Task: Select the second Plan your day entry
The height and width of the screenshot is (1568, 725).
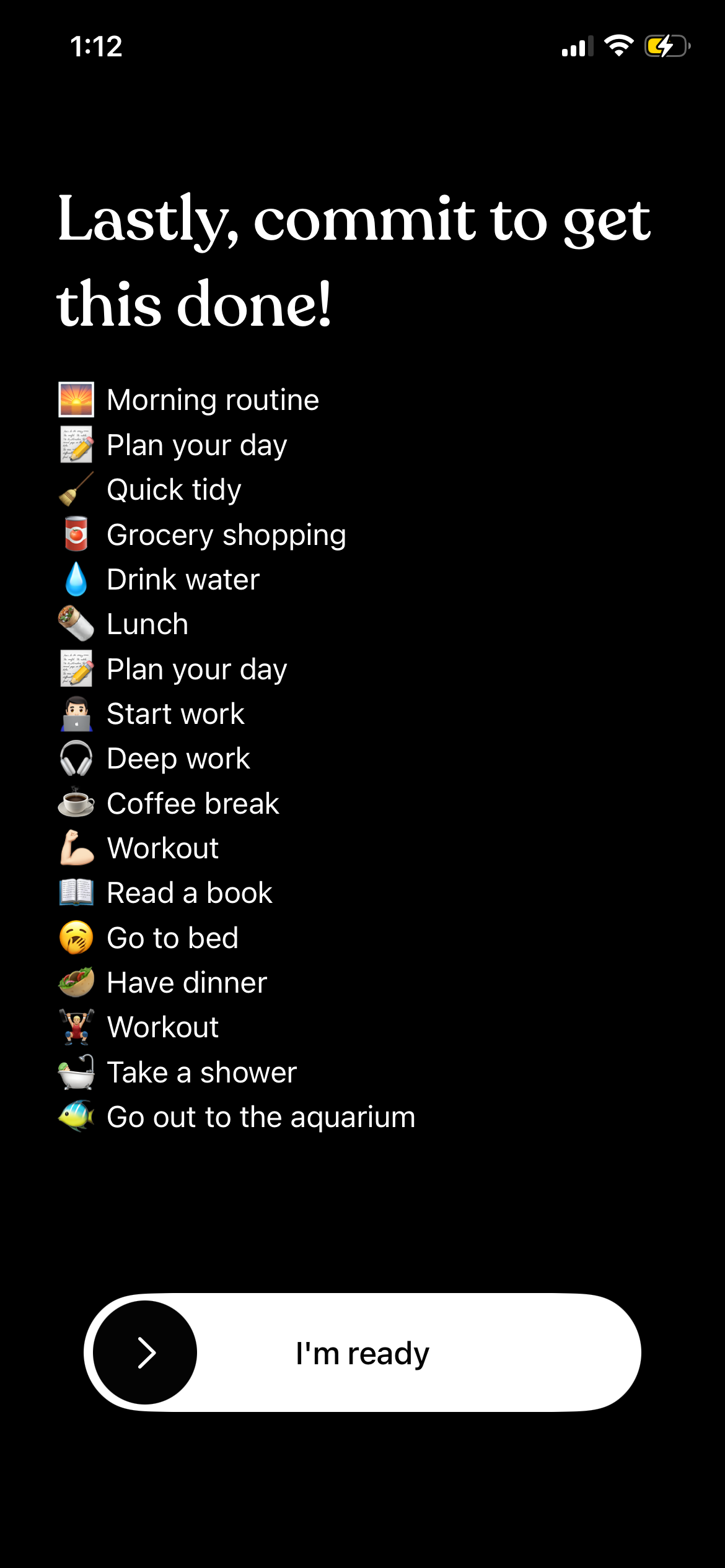Action: (196, 668)
